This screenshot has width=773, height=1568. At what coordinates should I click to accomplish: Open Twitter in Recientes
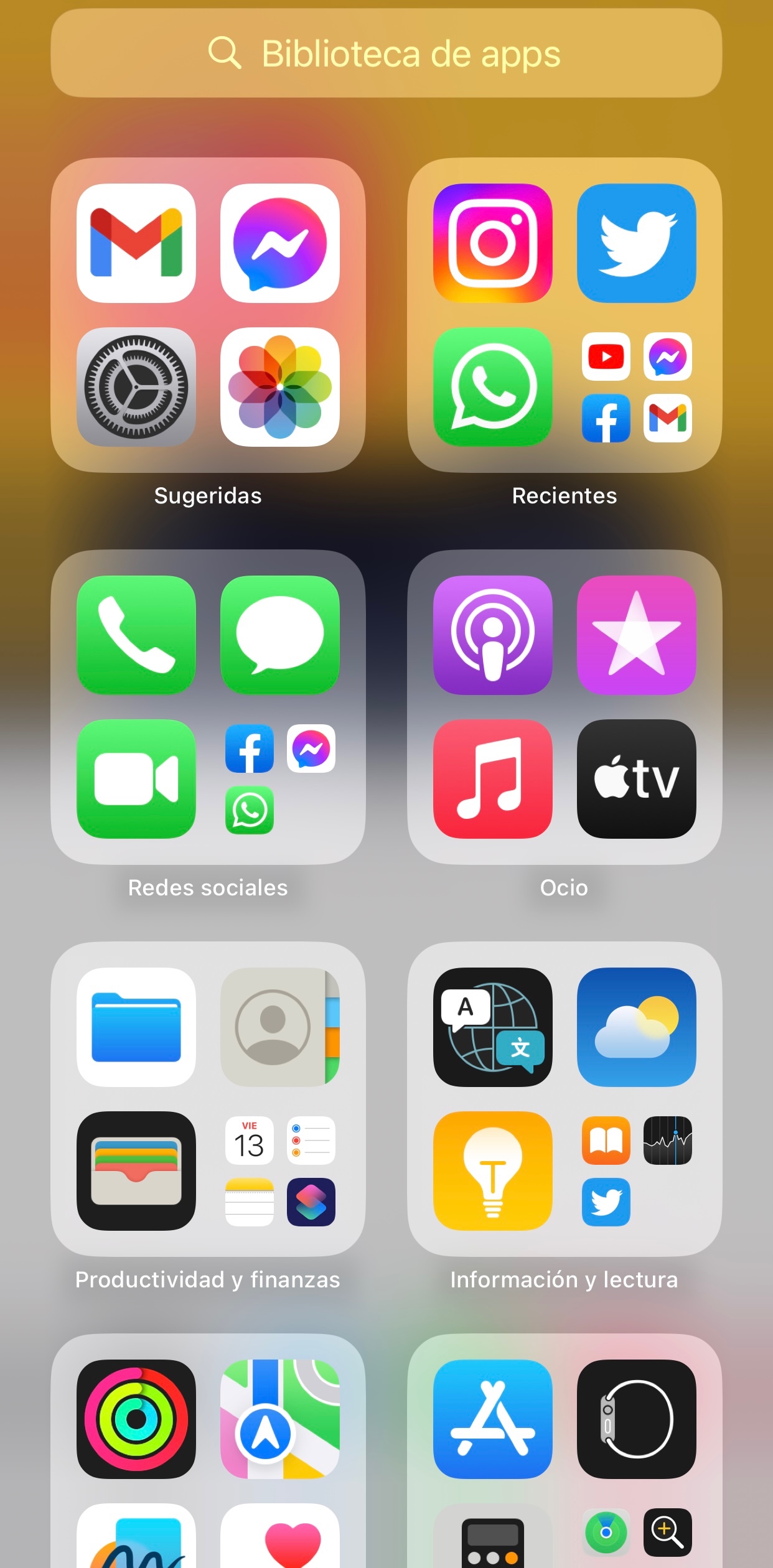636,243
